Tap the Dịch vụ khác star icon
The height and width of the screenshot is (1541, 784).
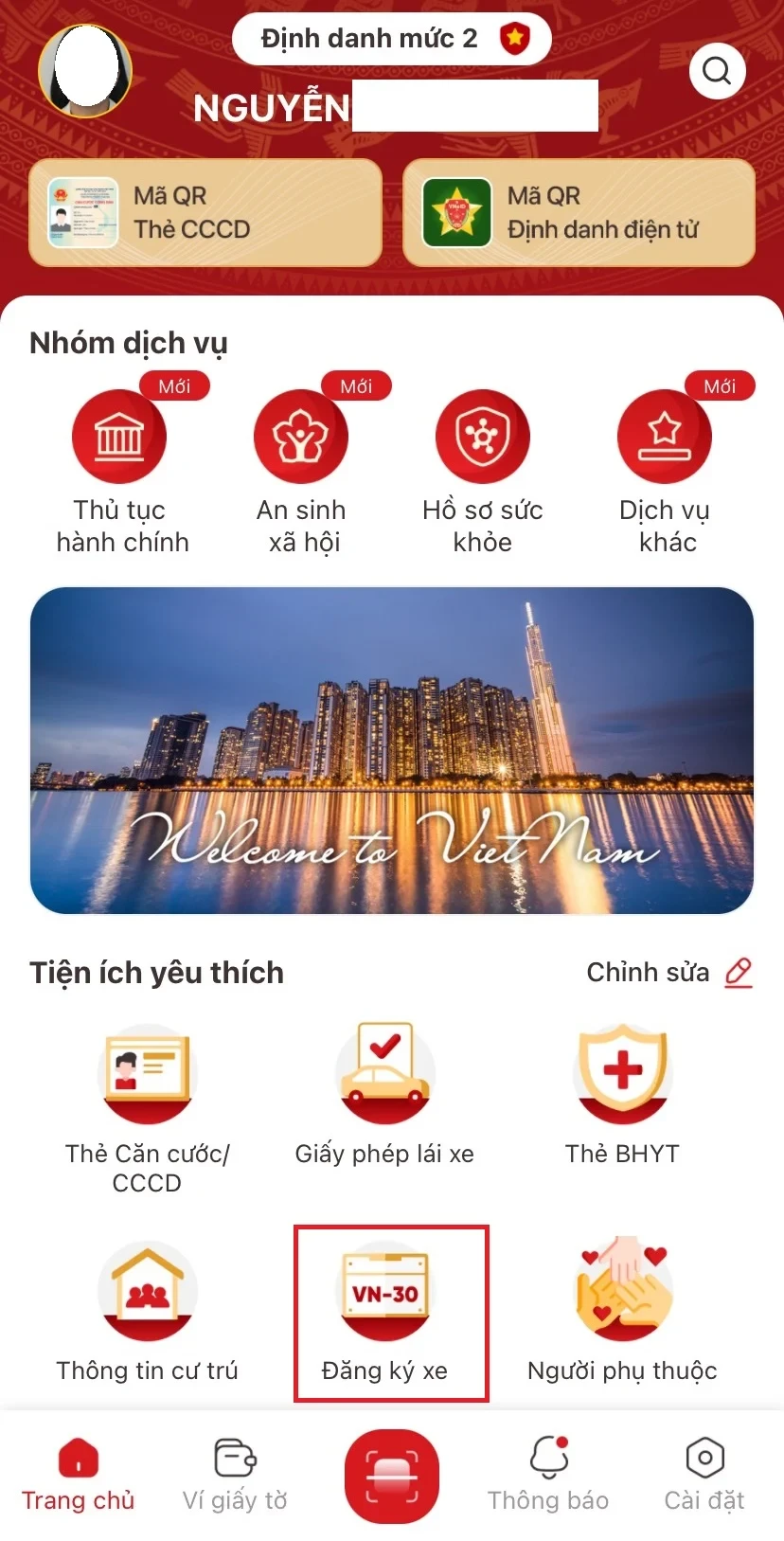click(664, 436)
